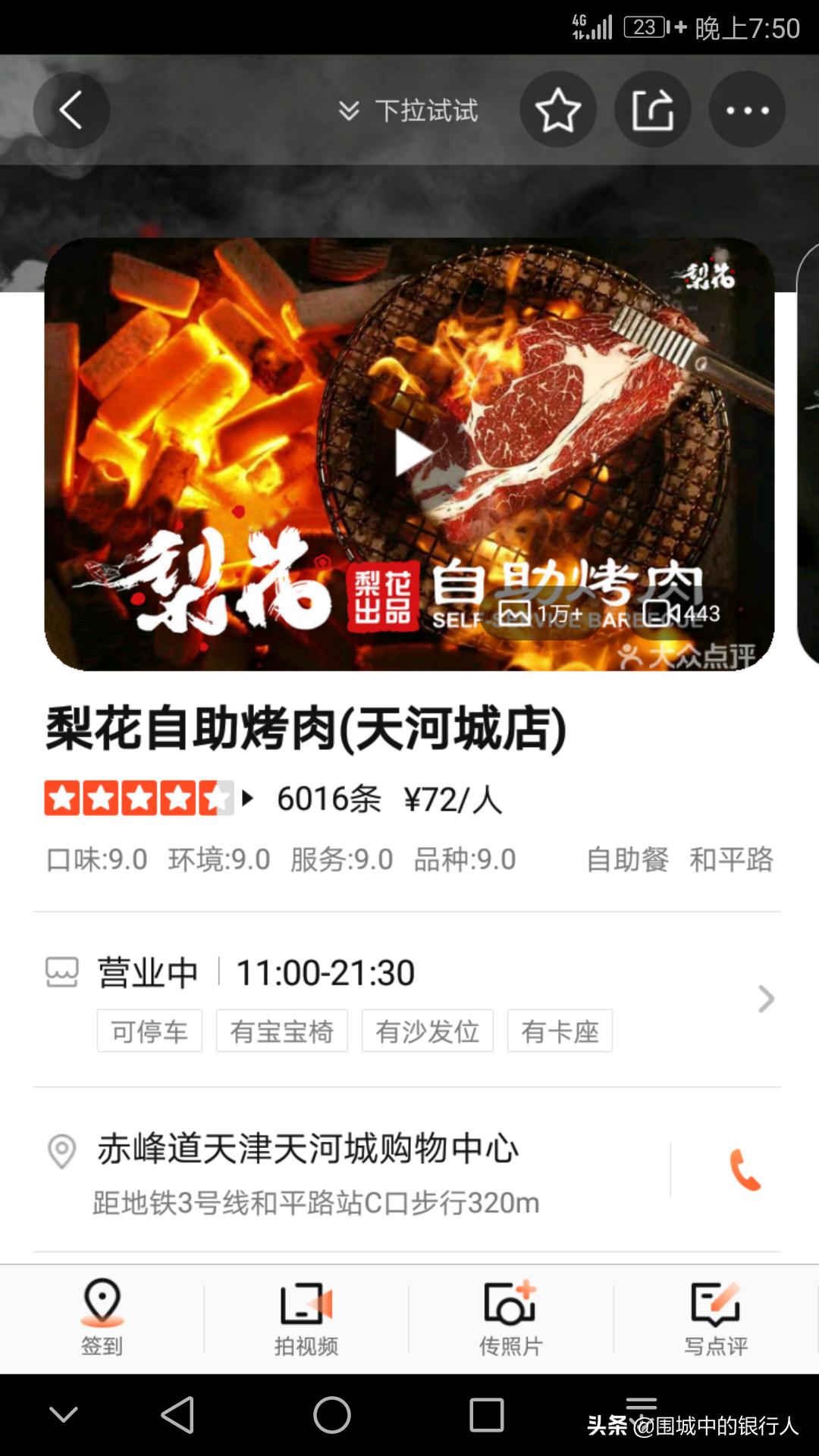Share the restaurant page
The height and width of the screenshot is (1456, 819).
652,109
